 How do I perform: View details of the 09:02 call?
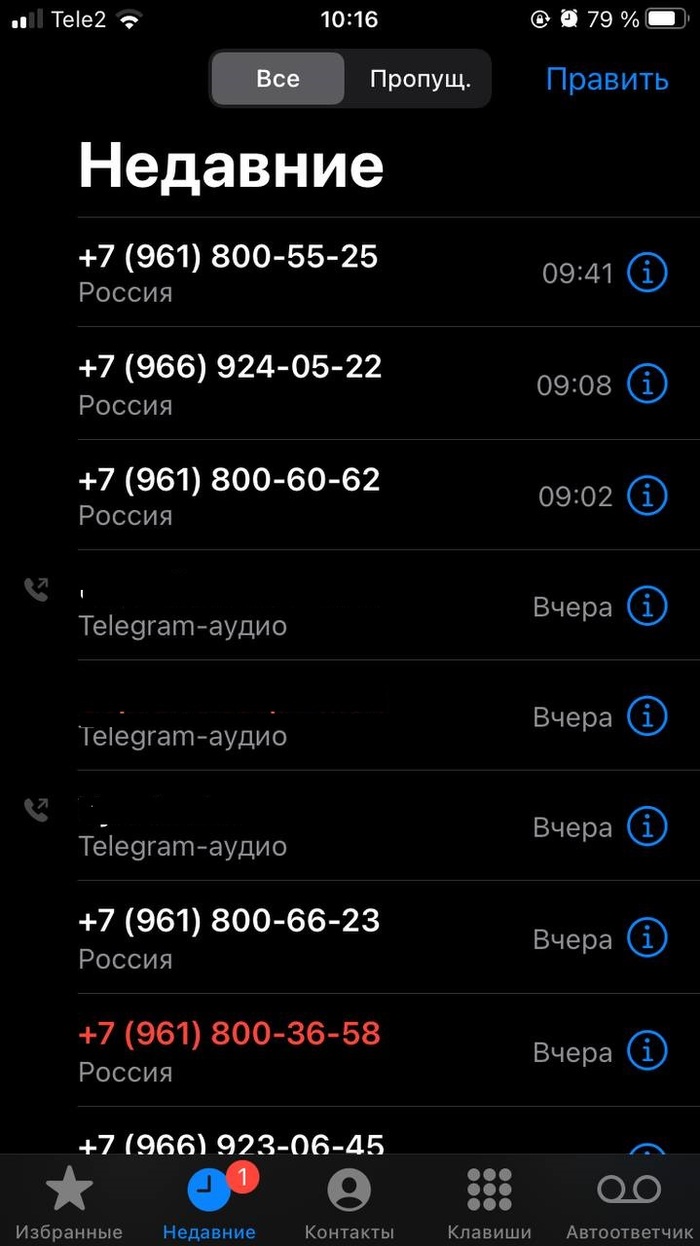click(647, 495)
